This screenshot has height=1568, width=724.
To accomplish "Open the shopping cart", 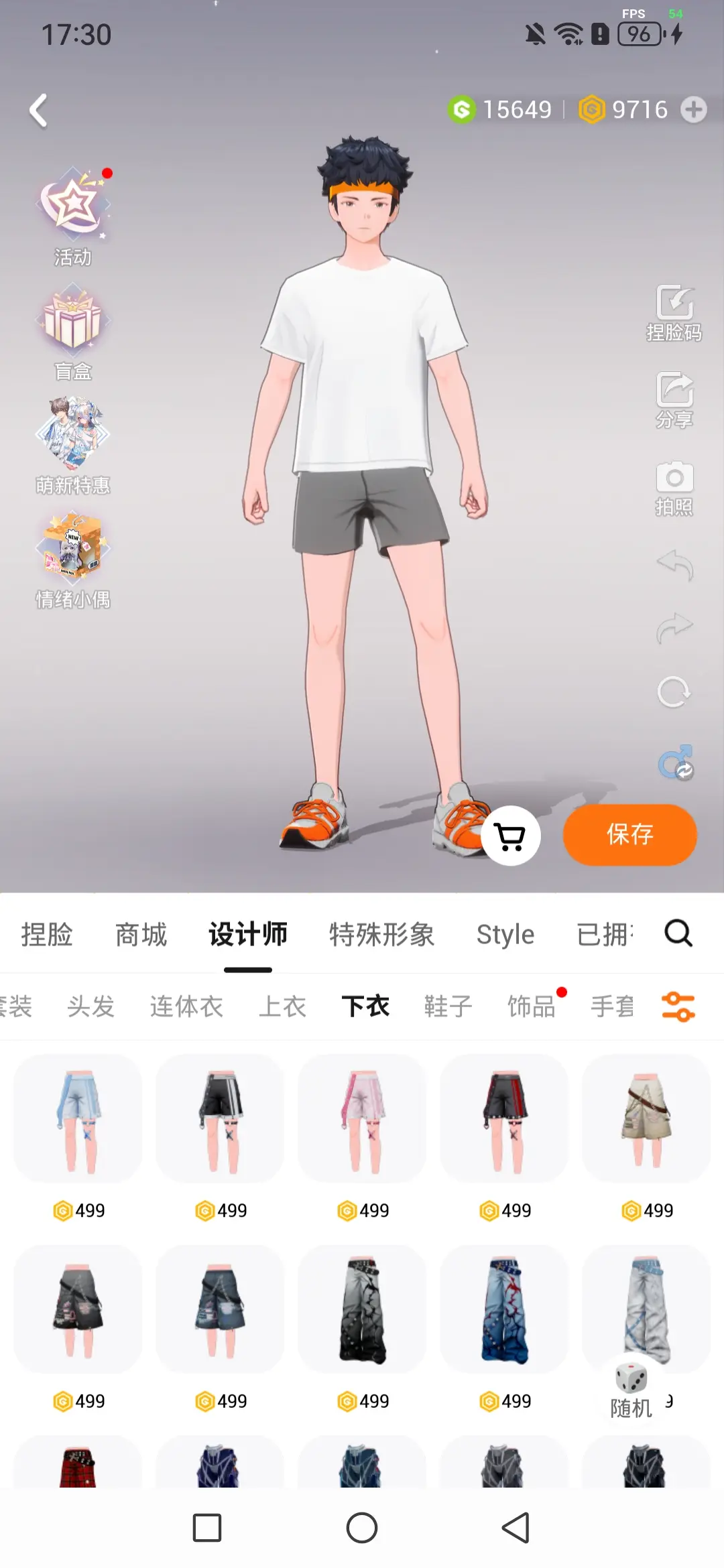I will (511, 836).
